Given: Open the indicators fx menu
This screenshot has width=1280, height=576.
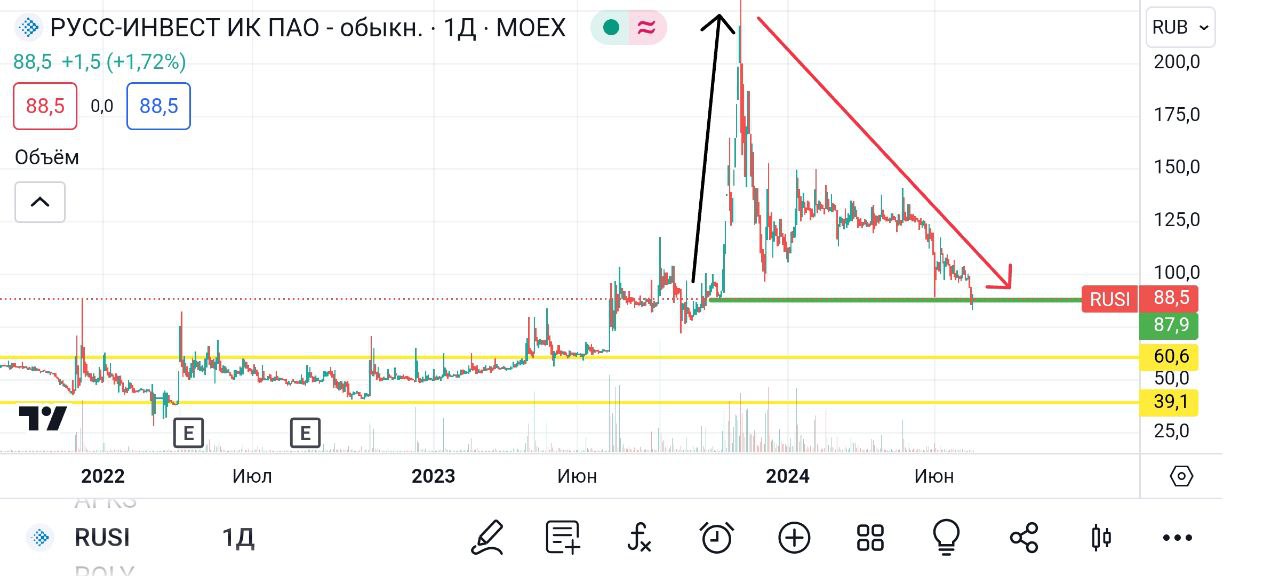Looking at the screenshot, I should [x=640, y=538].
